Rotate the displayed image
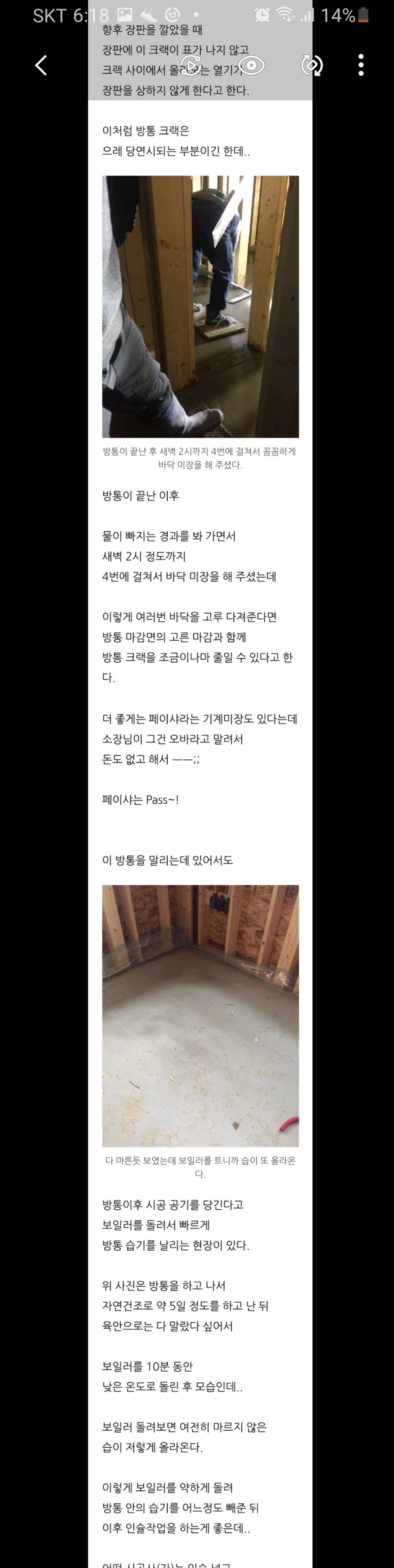394x1568 pixels. [x=311, y=65]
